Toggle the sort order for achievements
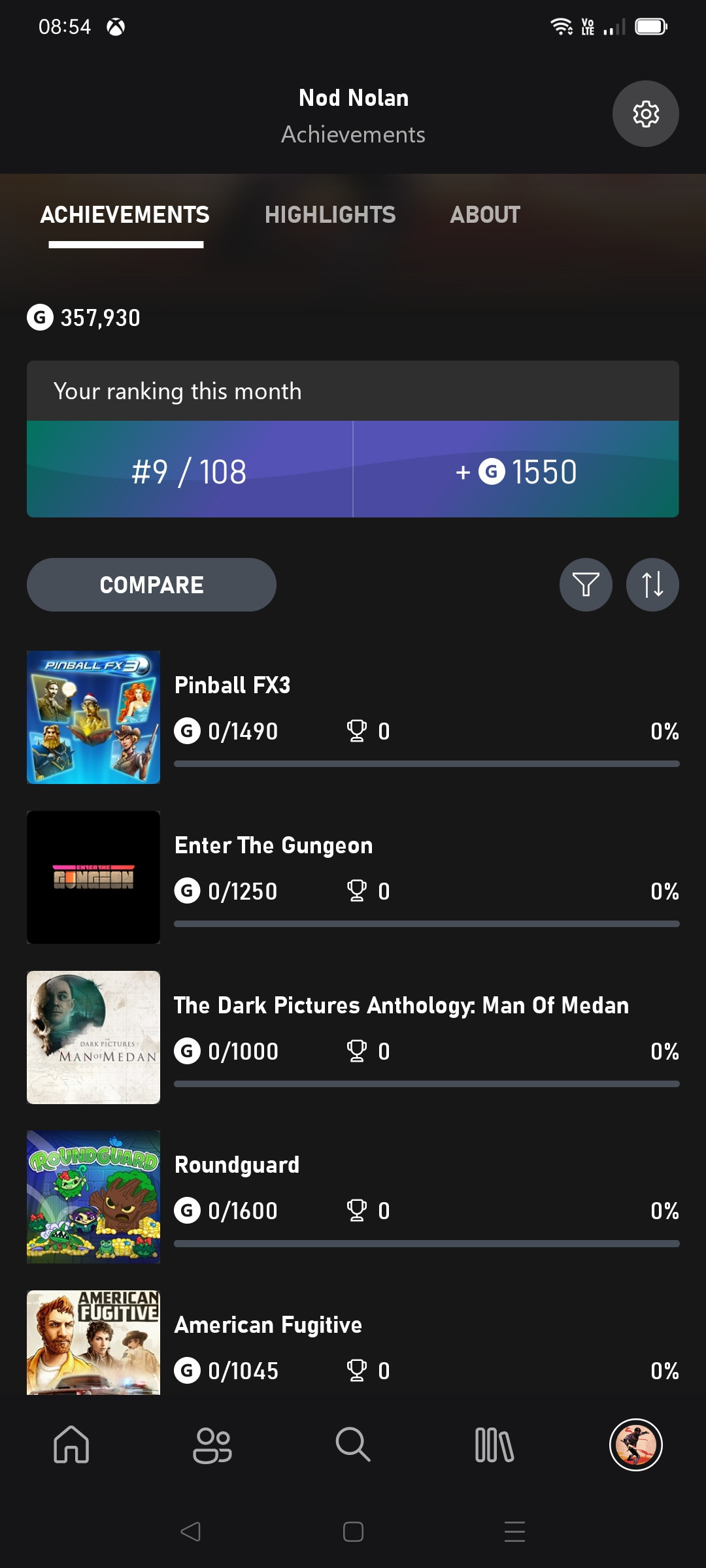Screen dimensions: 706x1568 [x=652, y=585]
